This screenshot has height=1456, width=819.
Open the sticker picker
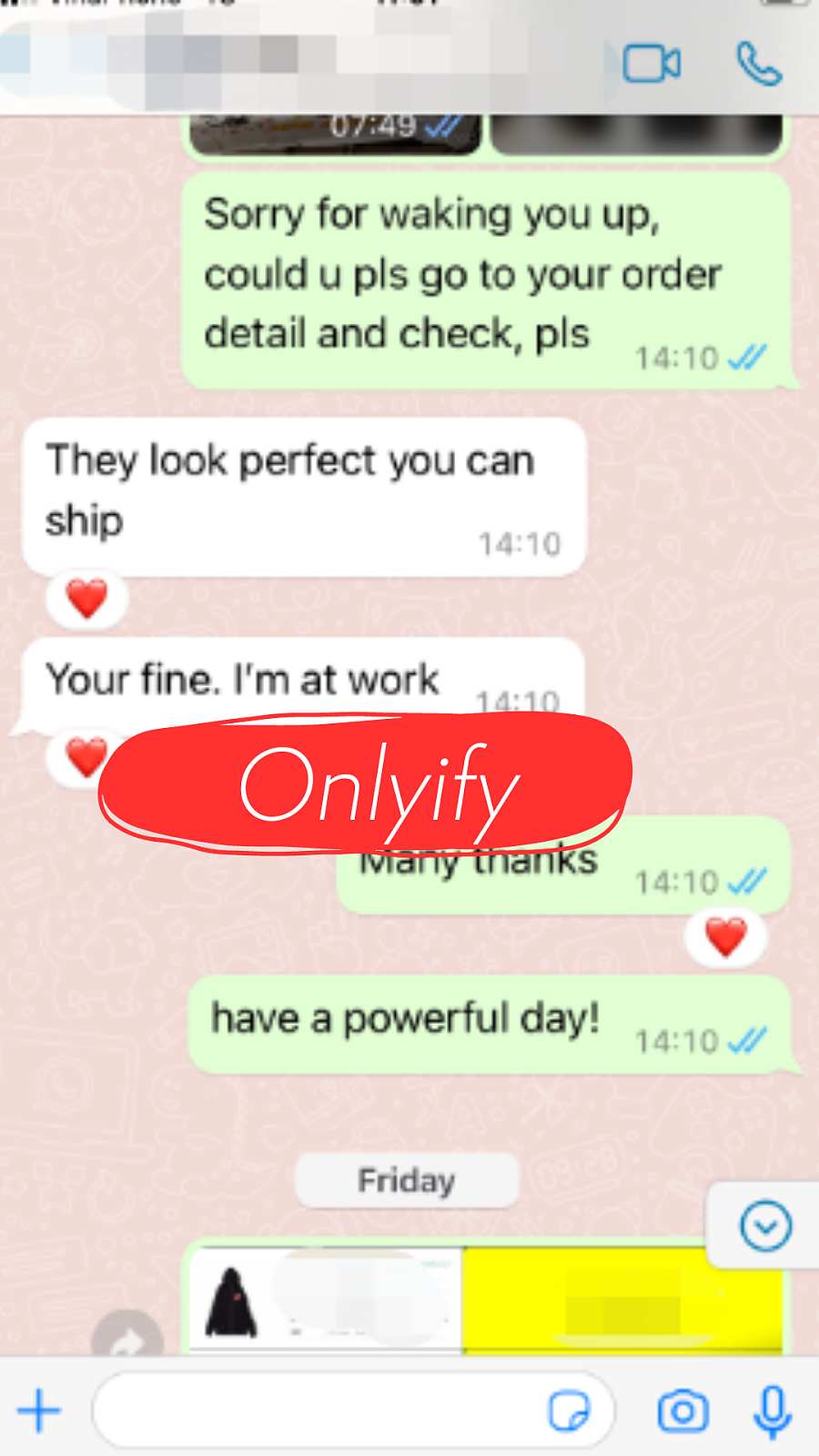click(x=570, y=1411)
